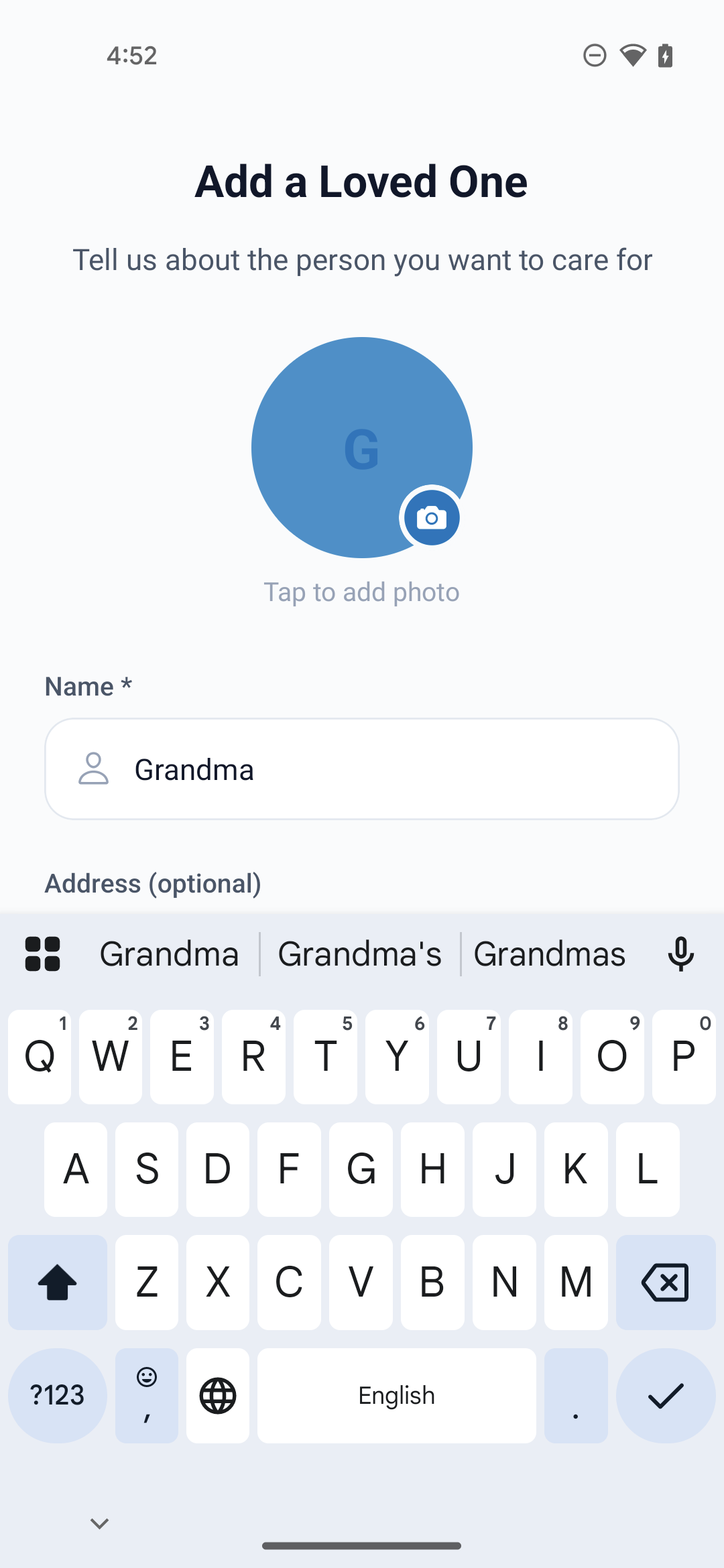Hide the keyboard with the down chevron
Image resolution: width=724 pixels, height=1568 pixels.
coord(99,1523)
